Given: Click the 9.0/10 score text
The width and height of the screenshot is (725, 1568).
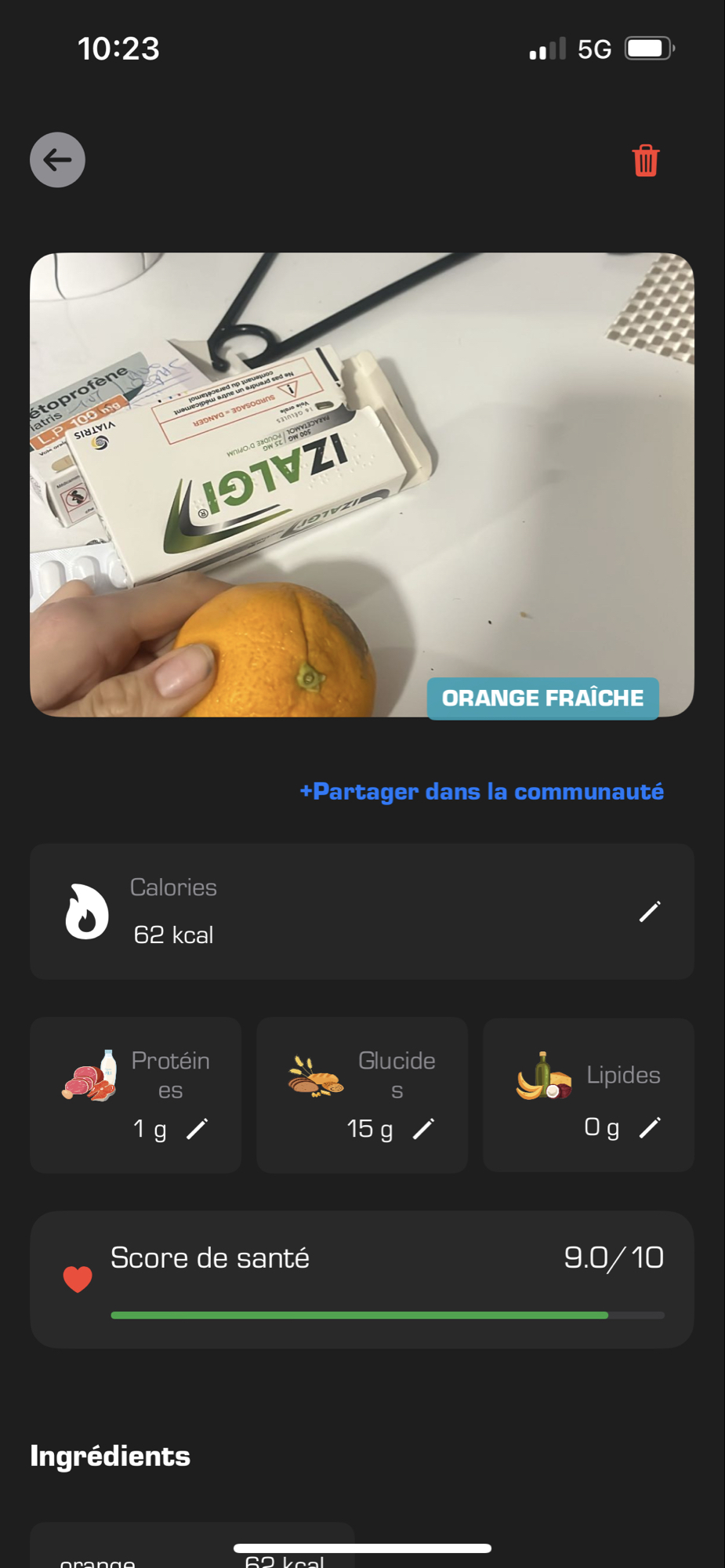Looking at the screenshot, I should (614, 1258).
